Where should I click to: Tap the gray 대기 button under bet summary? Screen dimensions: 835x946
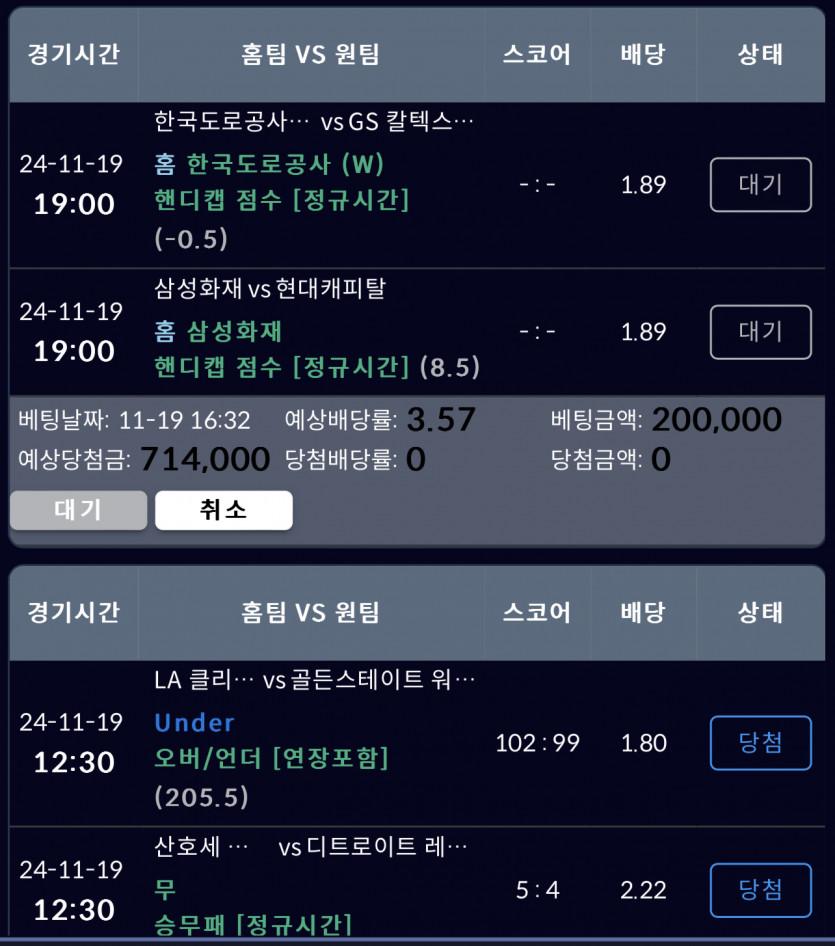pyautogui.click(x=78, y=510)
